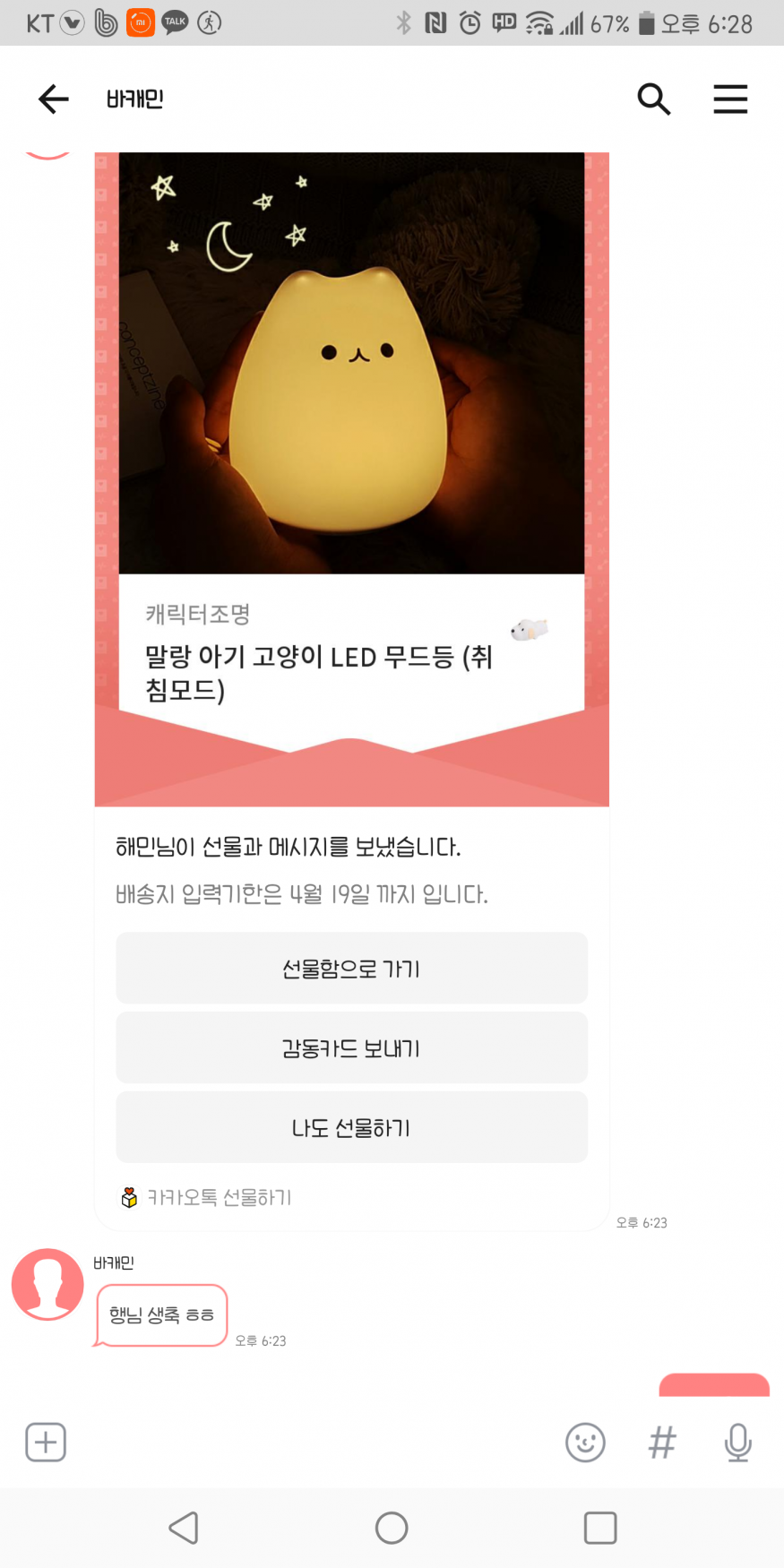Open the recent apps view

click(x=599, y=1528)
